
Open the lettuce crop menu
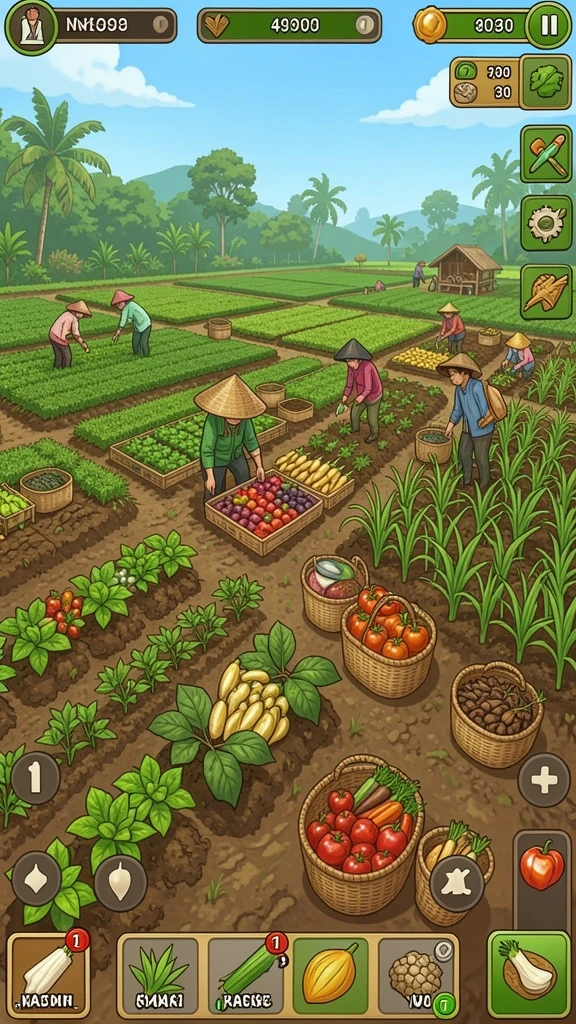click(547, 82)
